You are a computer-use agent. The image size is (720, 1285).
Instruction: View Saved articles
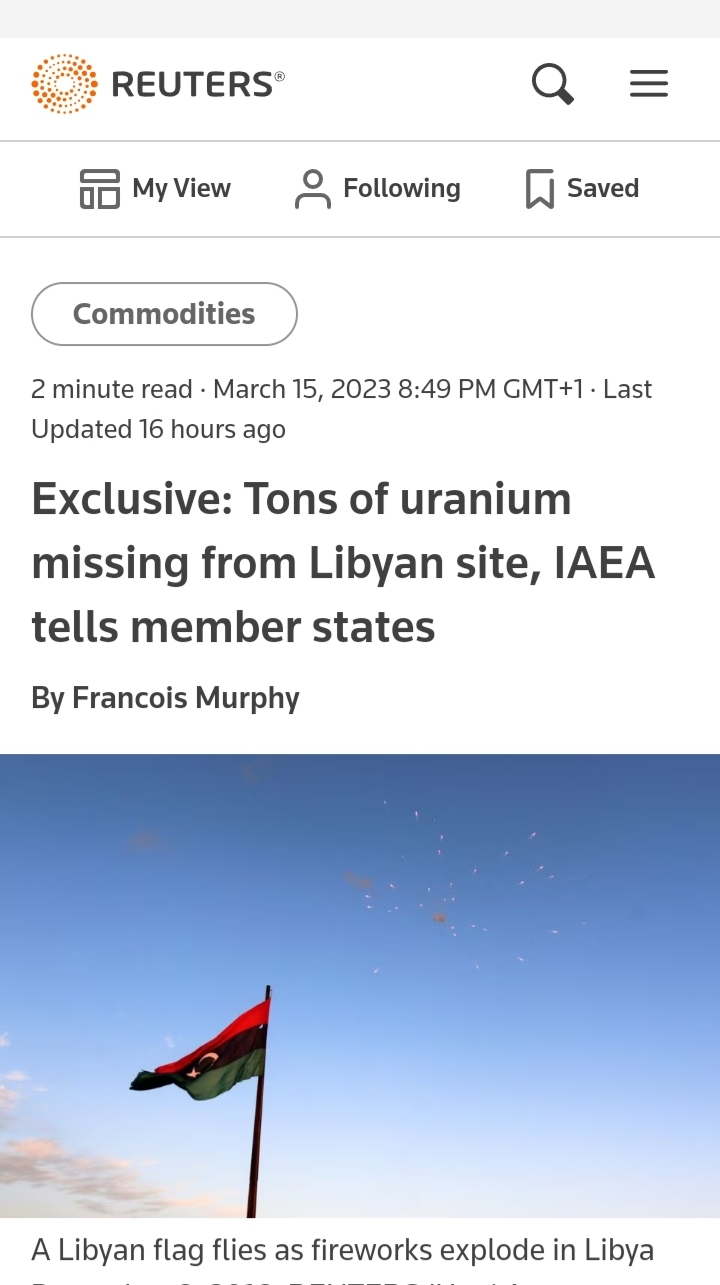[582, 188]
